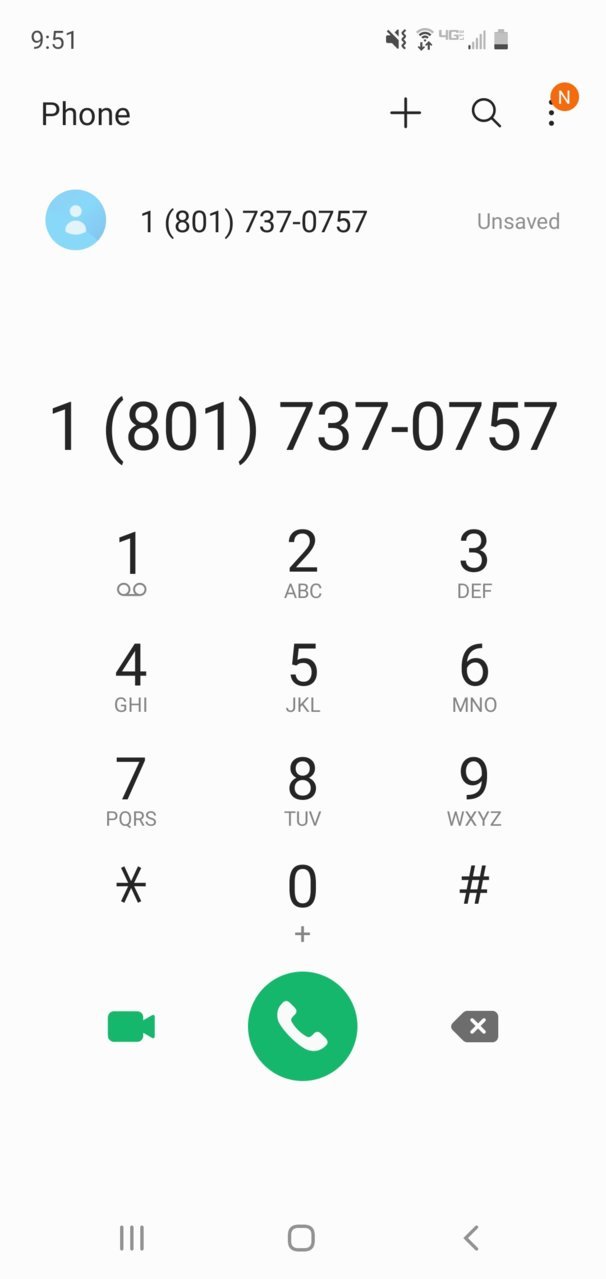Go back using the navigation bar arrow
This screenshot has width=606, height=1279.
click(472, 1238)
